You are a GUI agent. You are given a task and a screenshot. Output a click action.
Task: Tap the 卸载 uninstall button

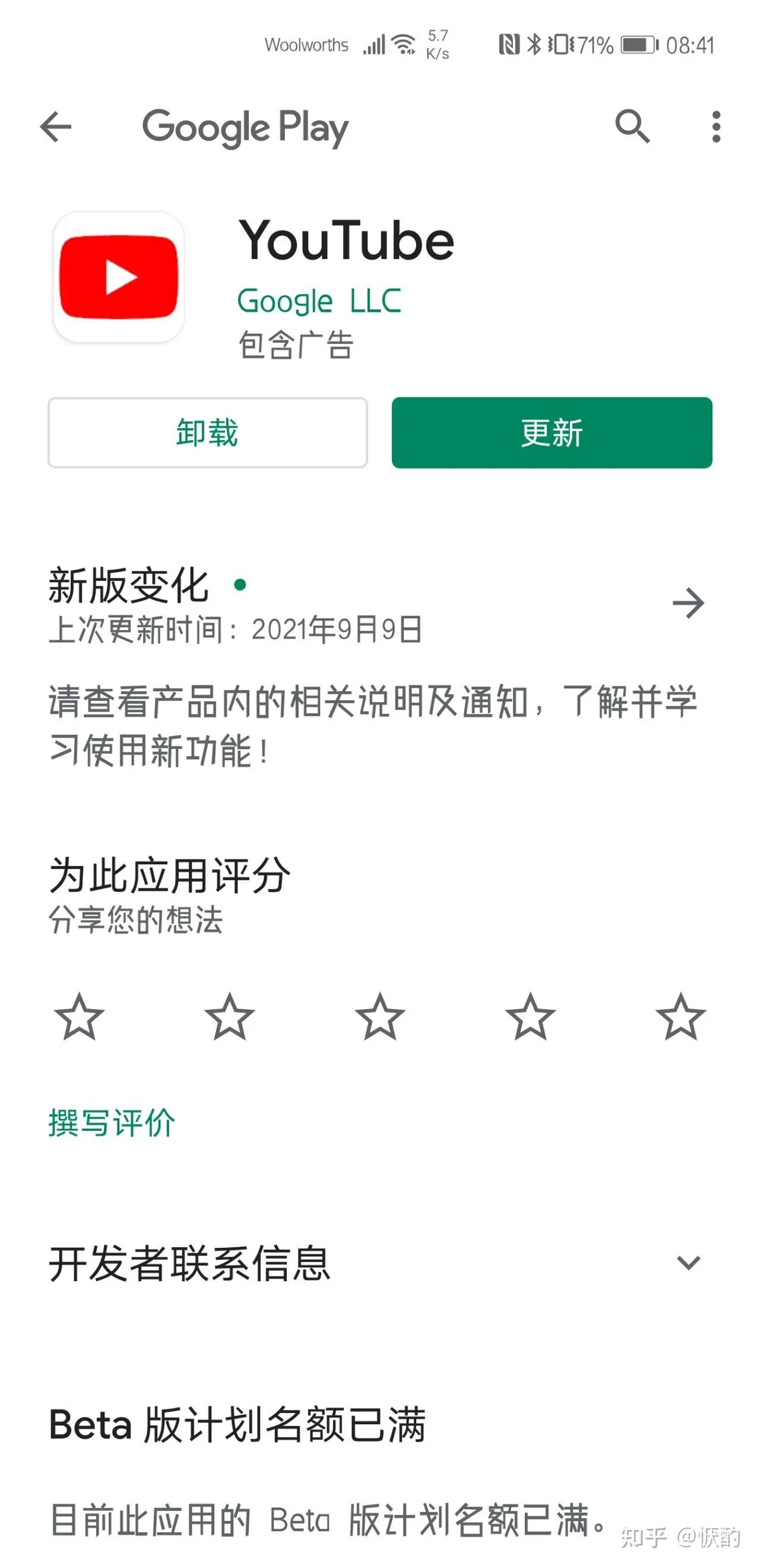coord(208,433)
